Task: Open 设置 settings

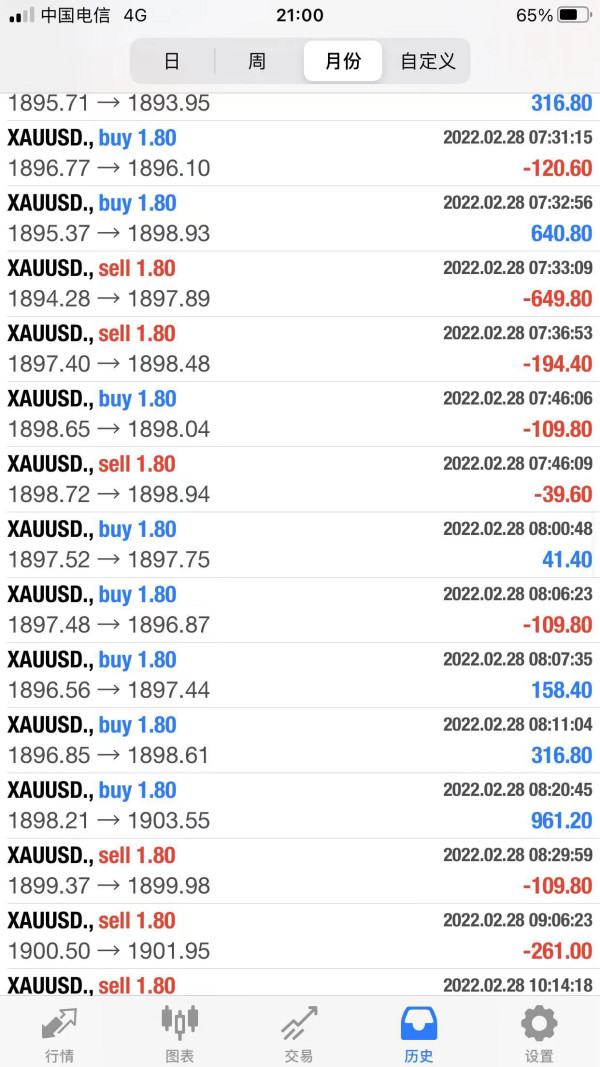Action: pos(539,1033)
